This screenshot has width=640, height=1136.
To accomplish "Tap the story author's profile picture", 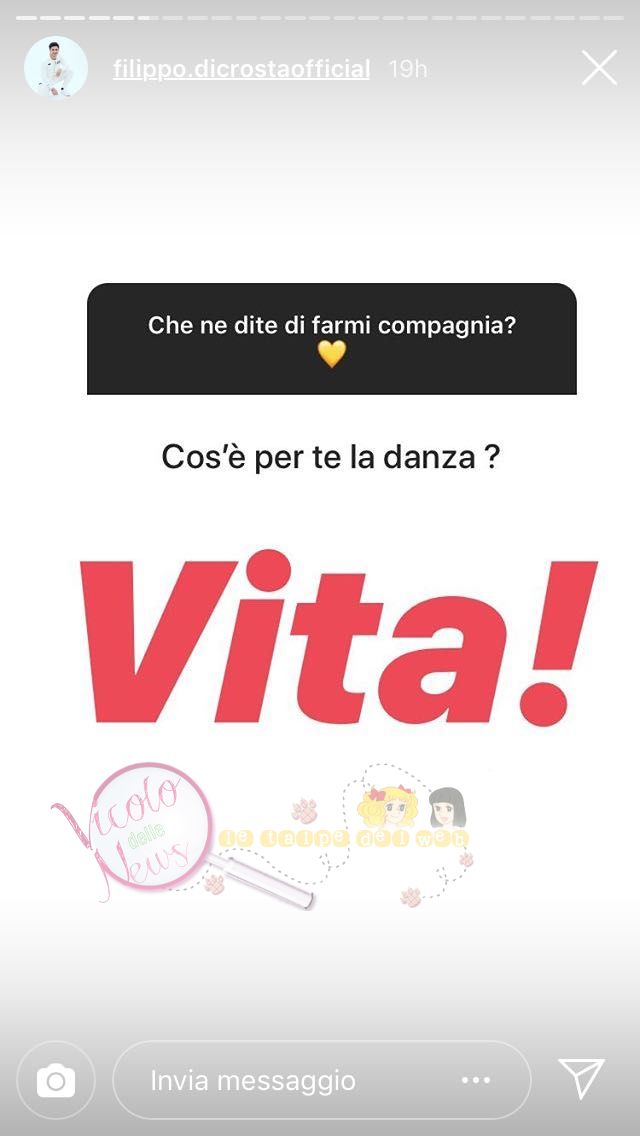I will (x=56, y=68).
